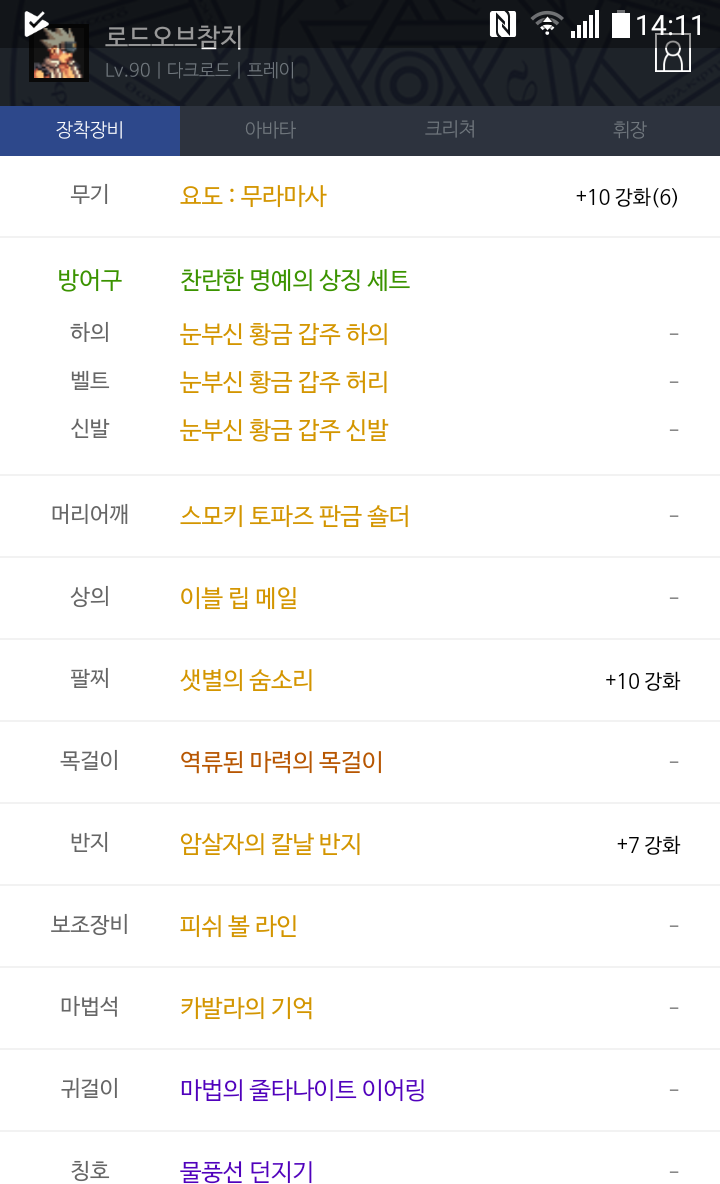Open 역류된 마력의 목걸이
The width and height of the screenshot is (720, 1184).
click(x=281, y=762)
